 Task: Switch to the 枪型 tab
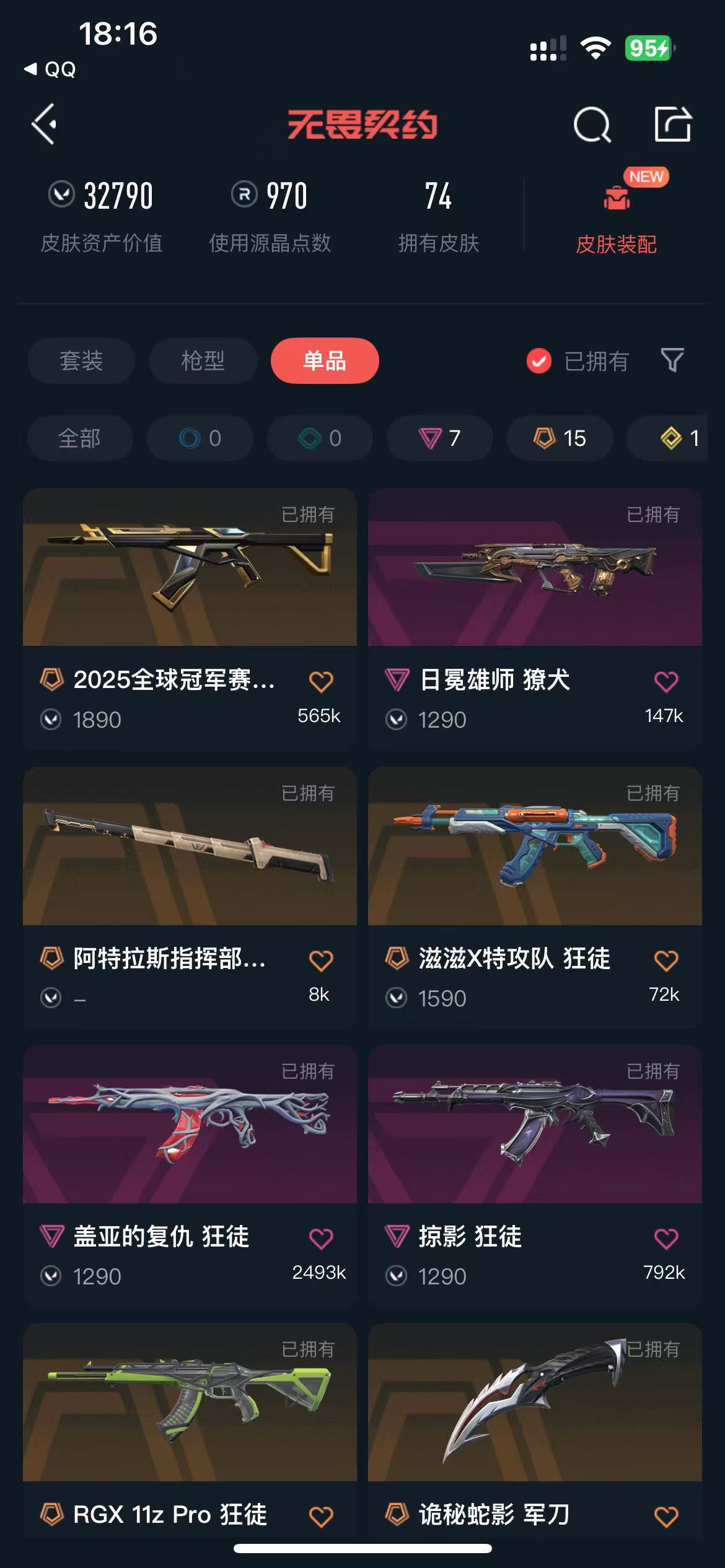point(203,360)
